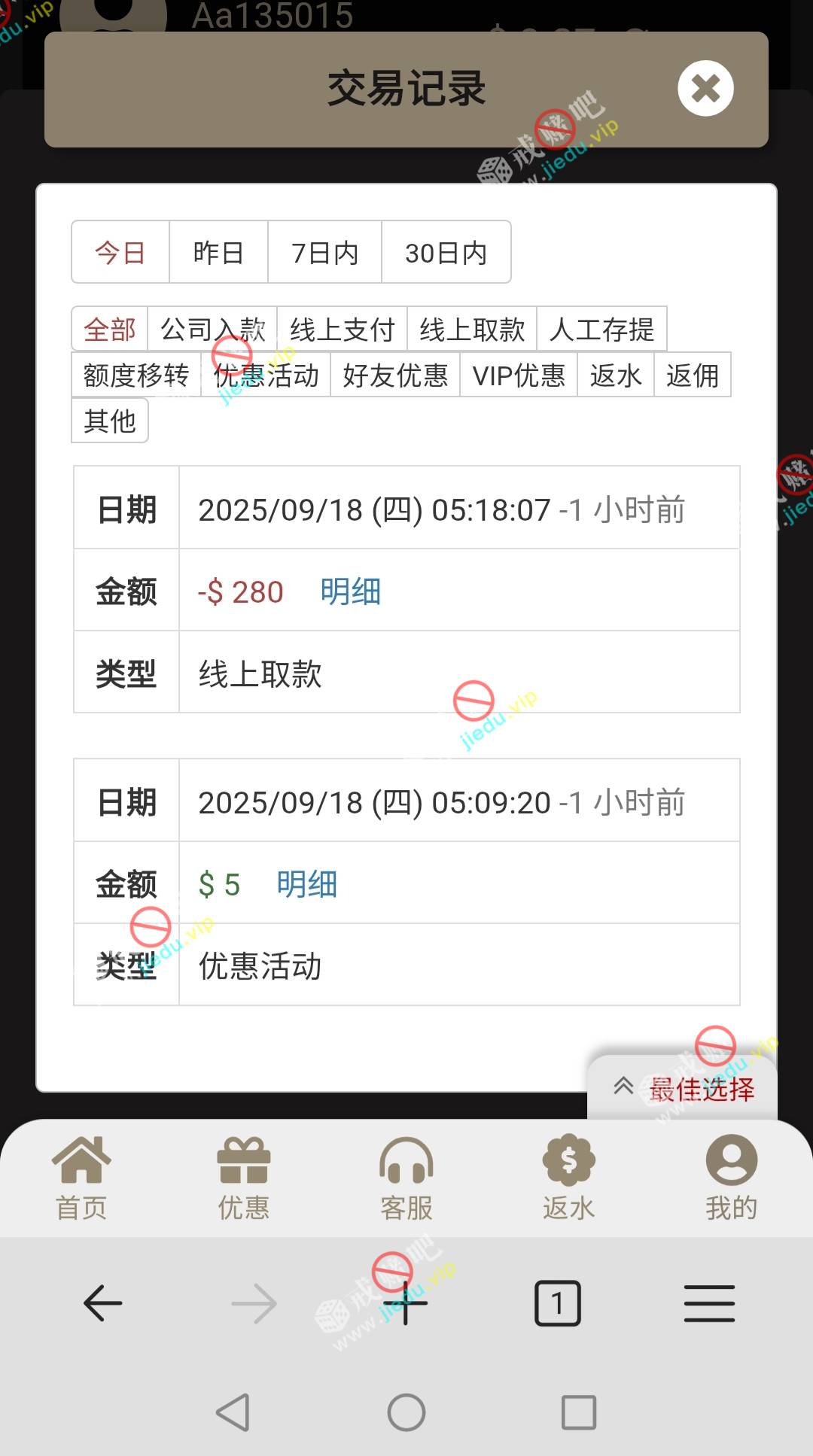This screenshot has width=813, height=1456.
Task: Switch to the 昨日 date filter
Action: click(218, 253)
